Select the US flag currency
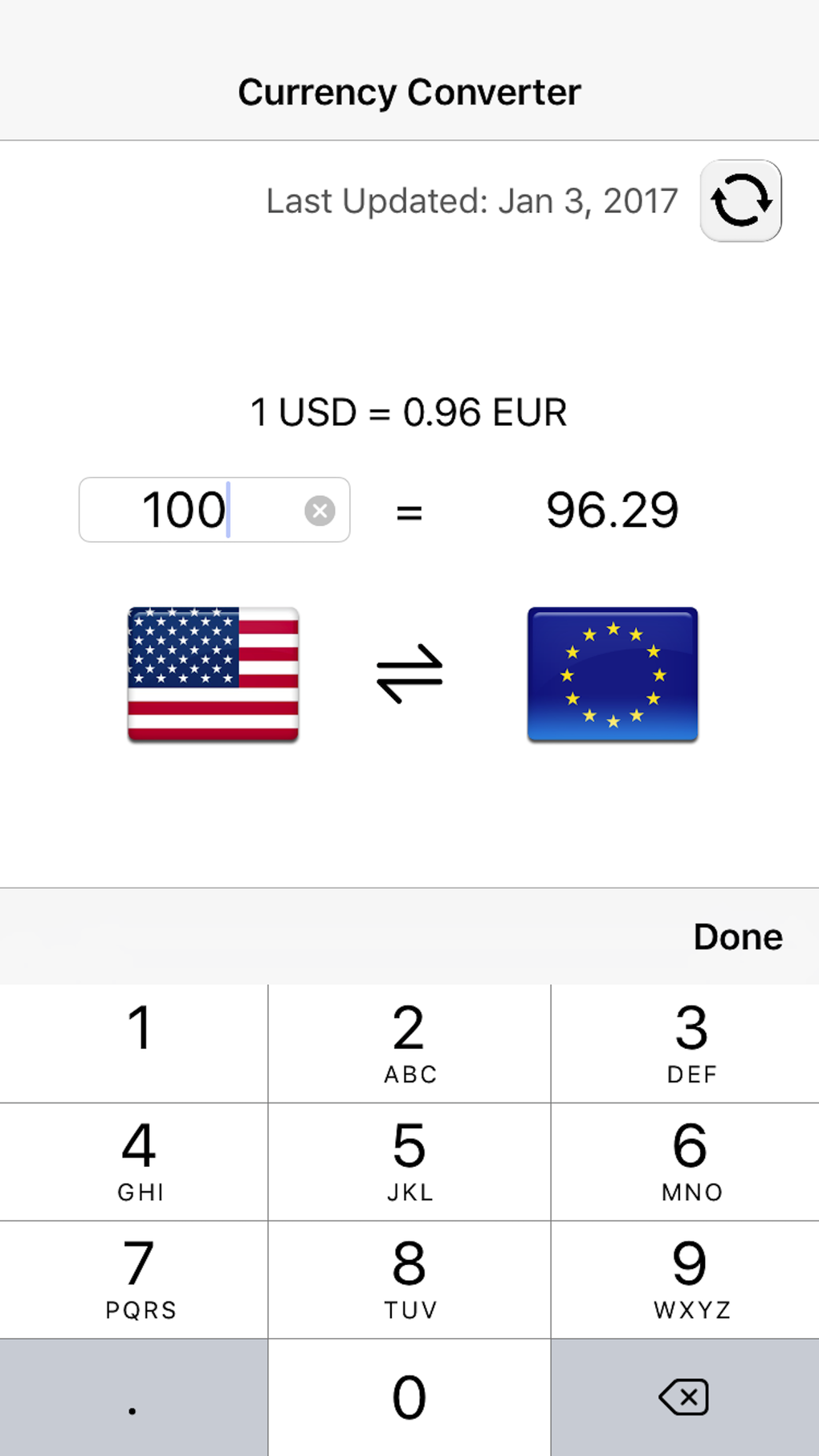 tap(214, 674)
